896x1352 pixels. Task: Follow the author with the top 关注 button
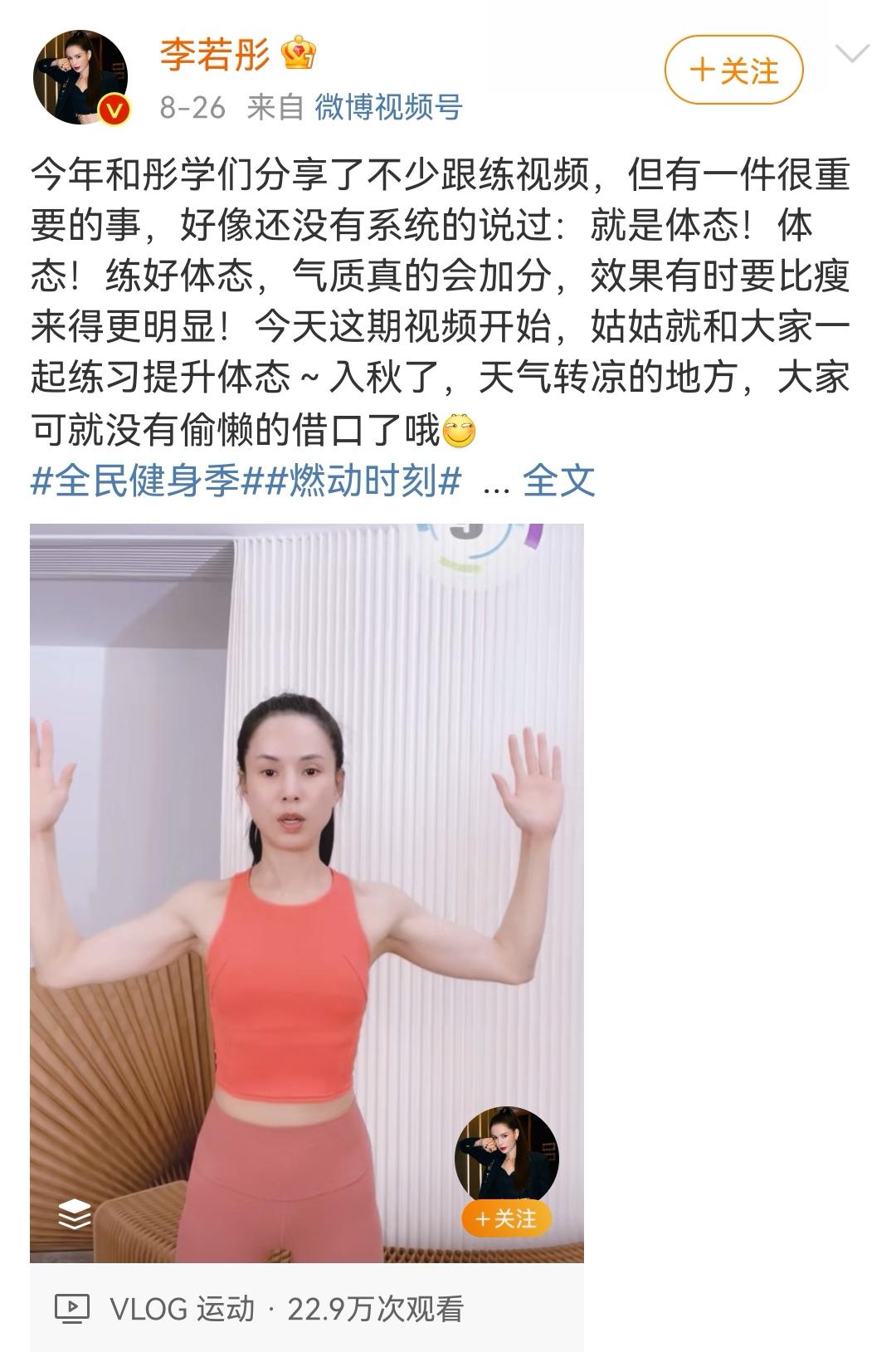click(x=733, y=71)
